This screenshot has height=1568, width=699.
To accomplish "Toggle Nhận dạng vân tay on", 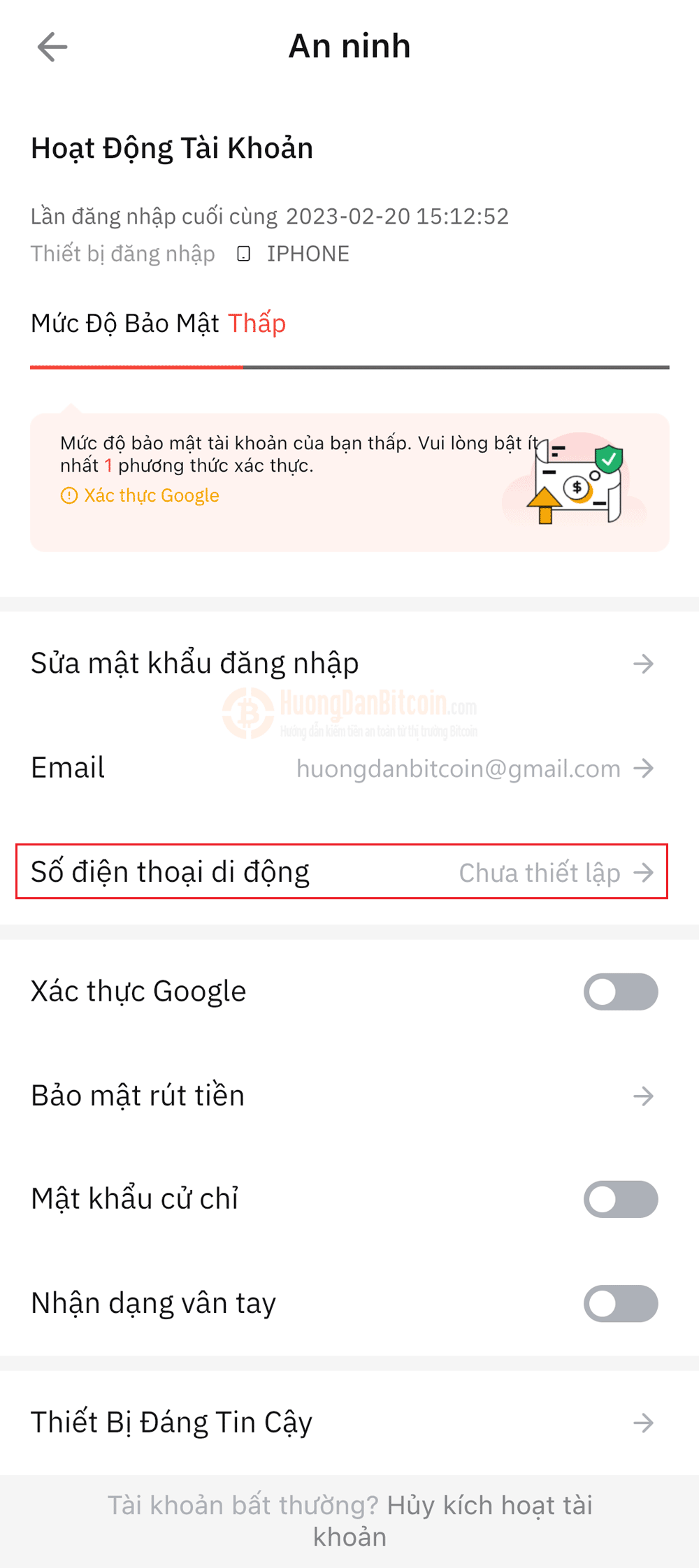I will pyautogui.click(x=620, y=1303).
